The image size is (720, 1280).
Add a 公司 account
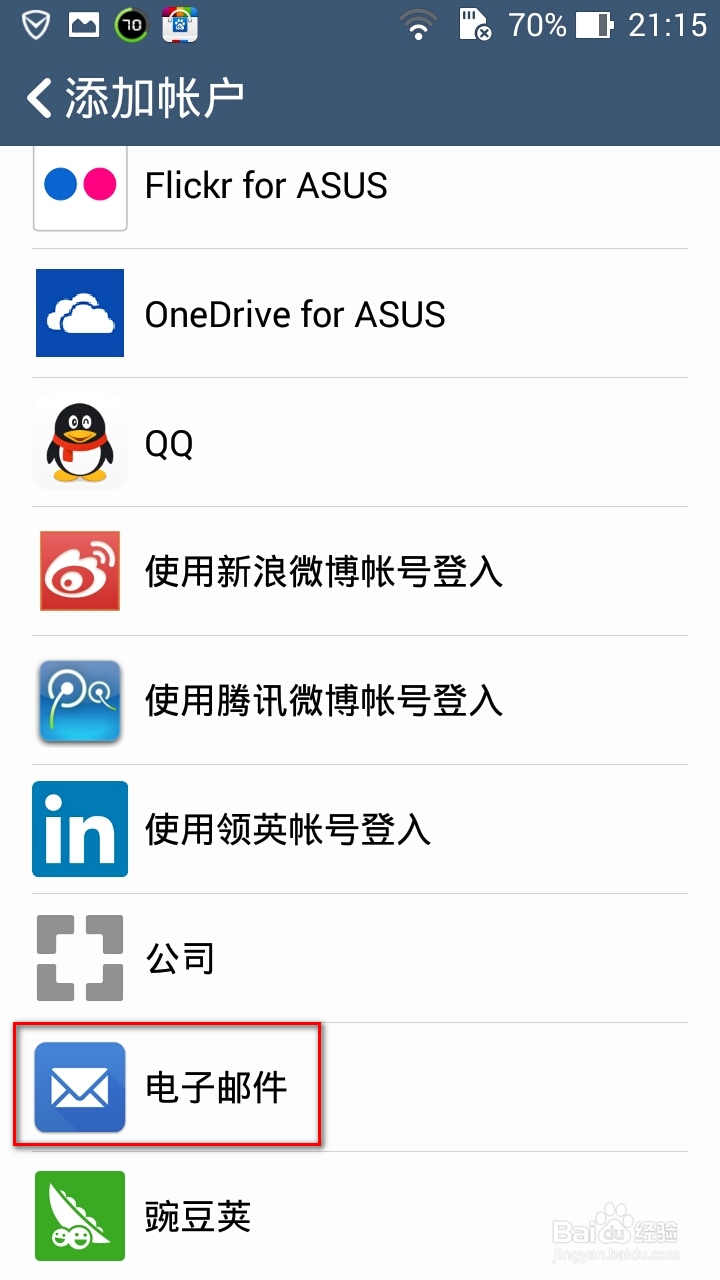tap(360, 959)
